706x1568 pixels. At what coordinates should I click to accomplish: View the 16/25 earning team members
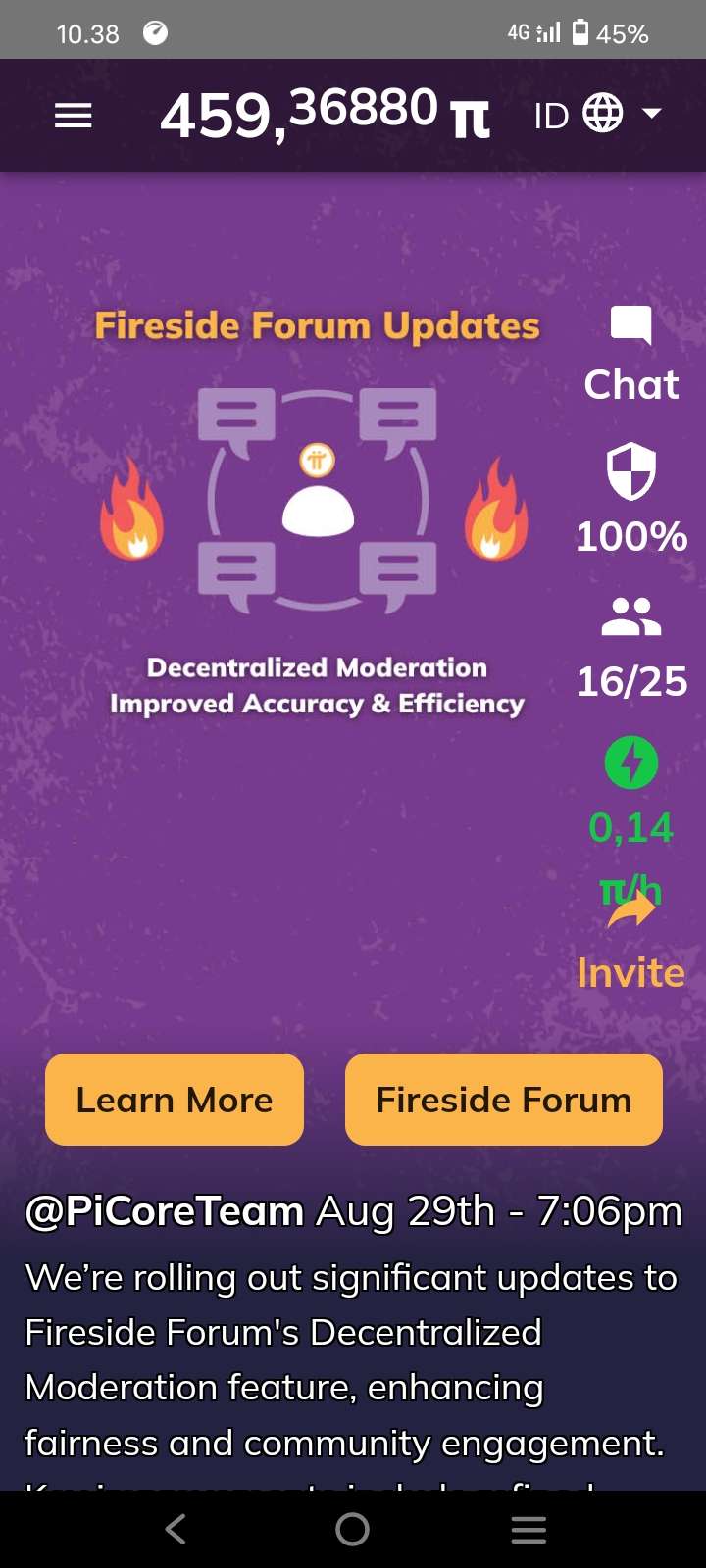tap(630, 617)
